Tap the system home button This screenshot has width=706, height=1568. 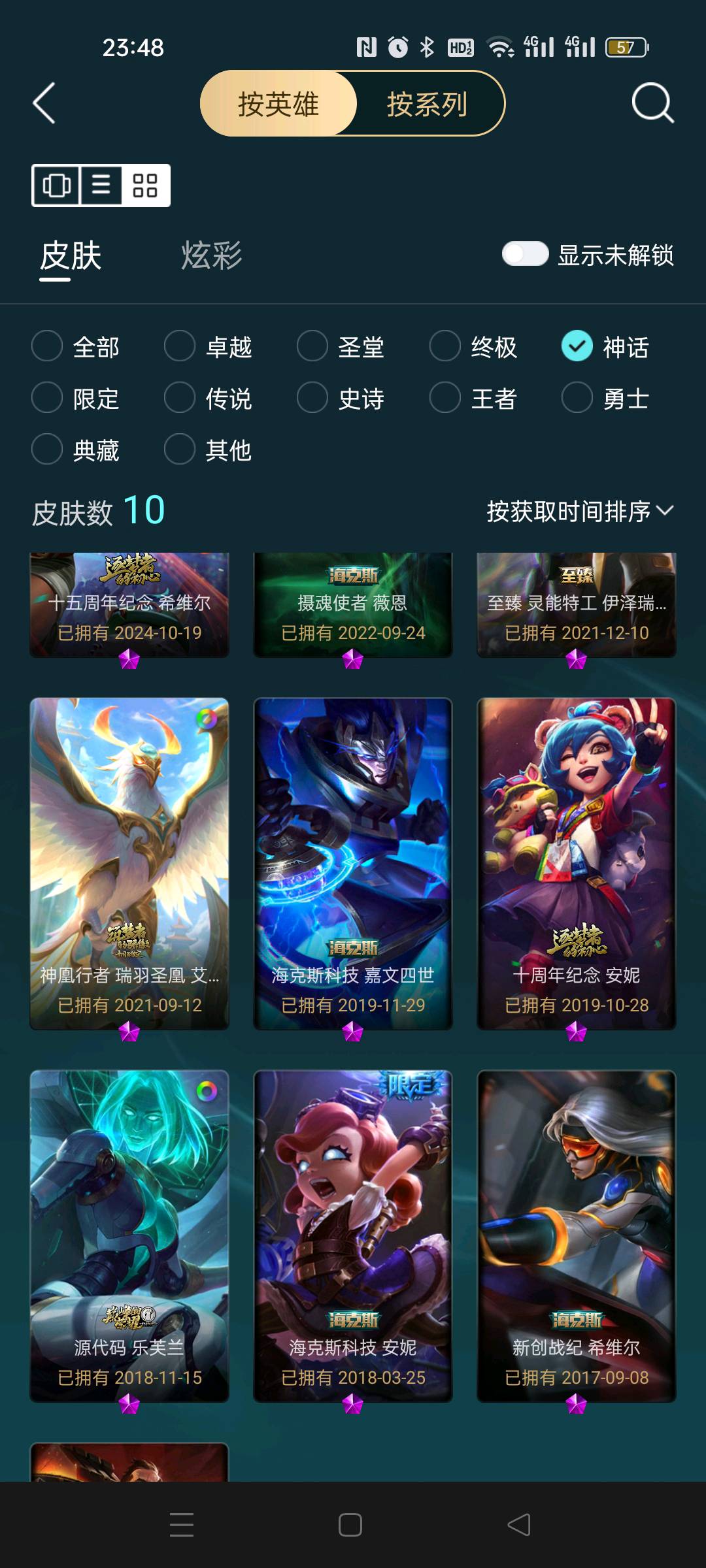pyautogui.click(x=350, y=1525)
